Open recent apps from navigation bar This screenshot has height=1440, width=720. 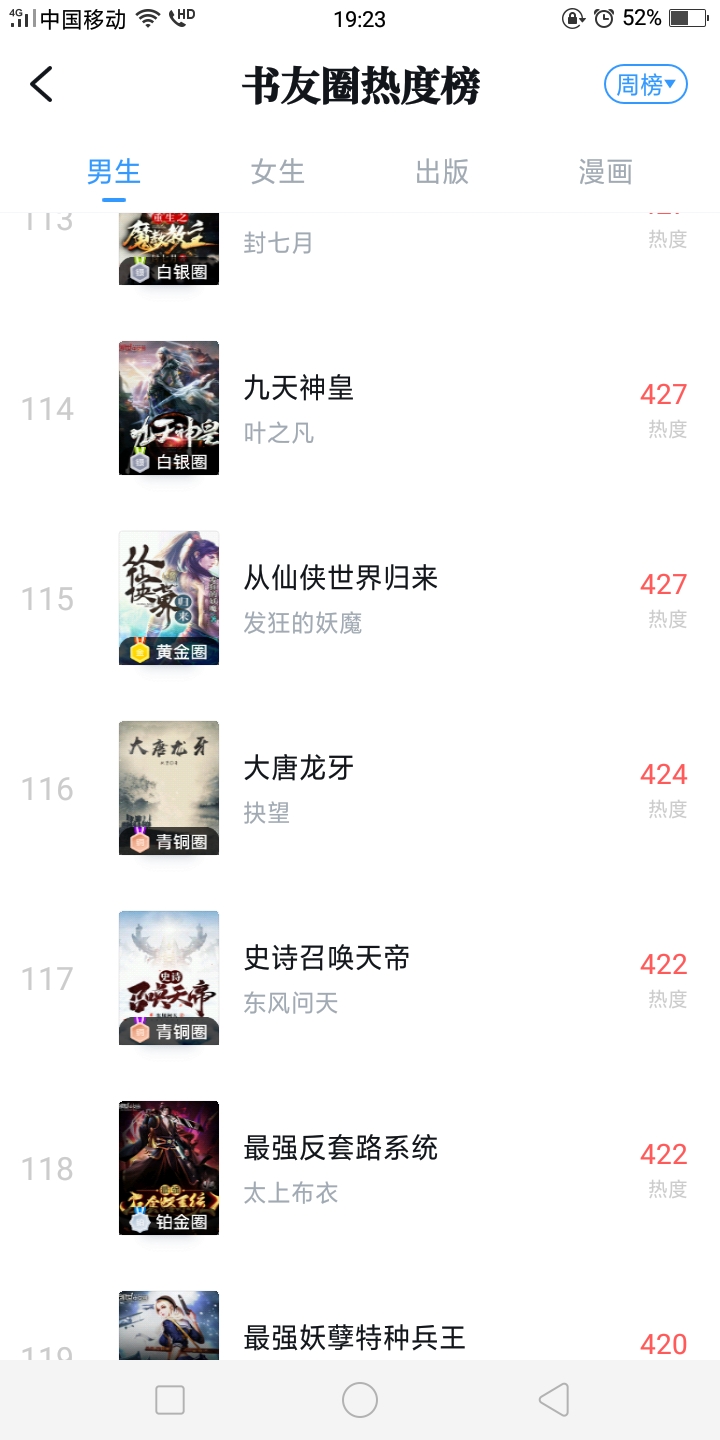170,1400
